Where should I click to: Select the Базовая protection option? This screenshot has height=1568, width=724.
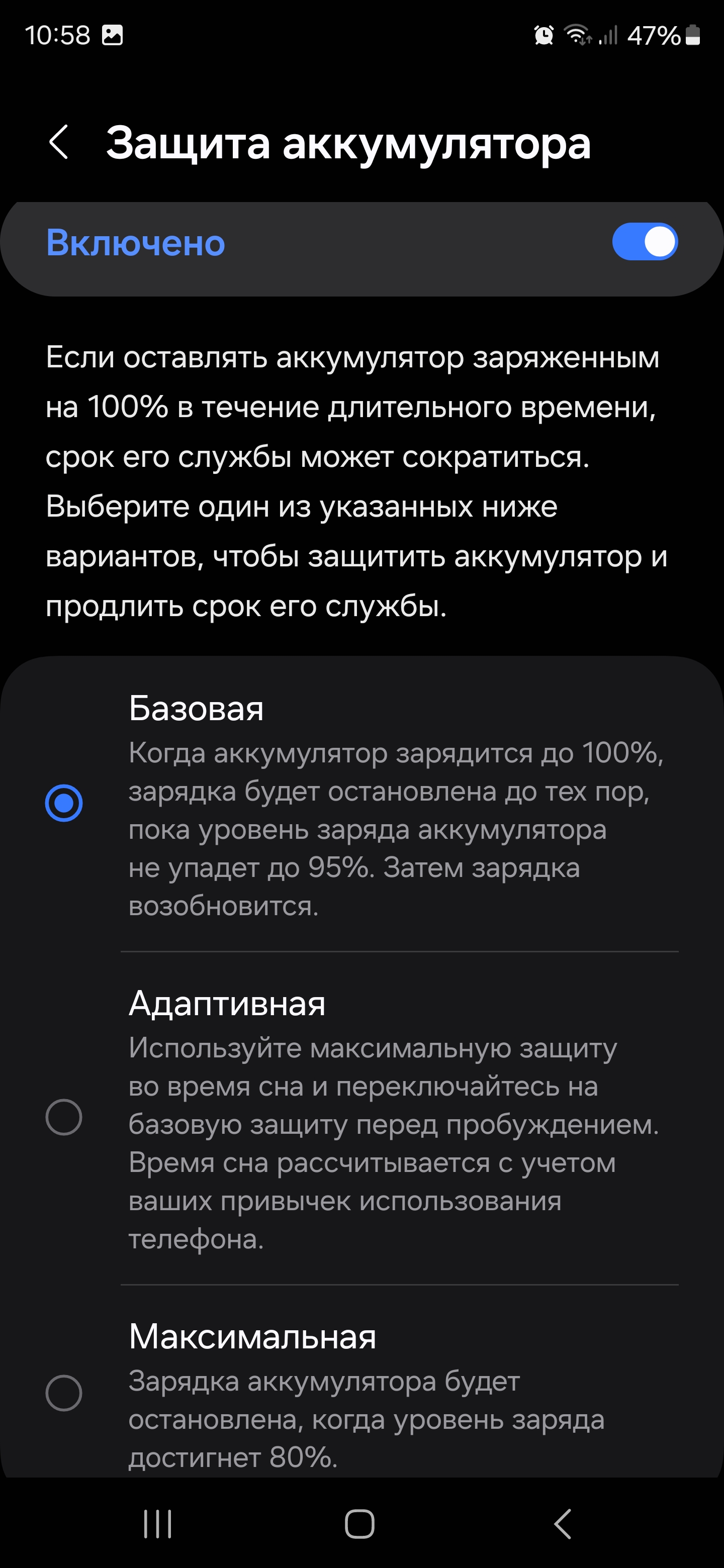point(64,804)
